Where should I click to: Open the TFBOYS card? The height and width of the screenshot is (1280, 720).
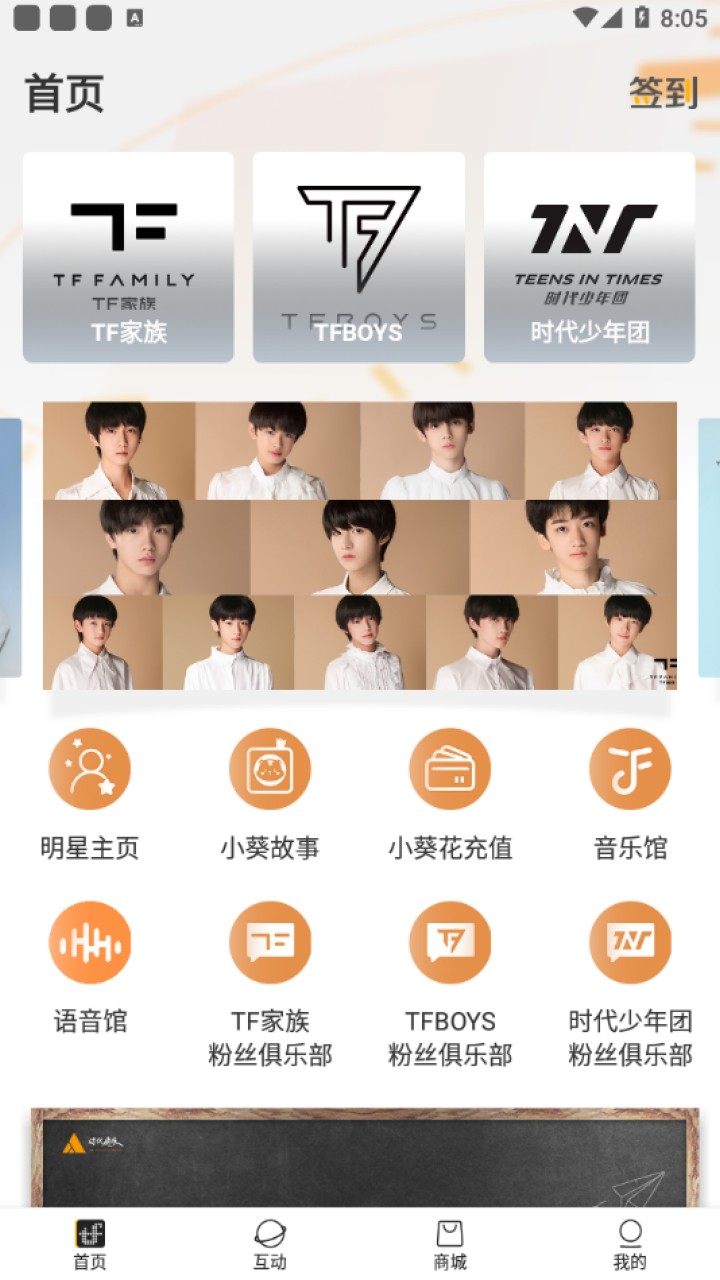pyautogui.click(x=358, y=257)
